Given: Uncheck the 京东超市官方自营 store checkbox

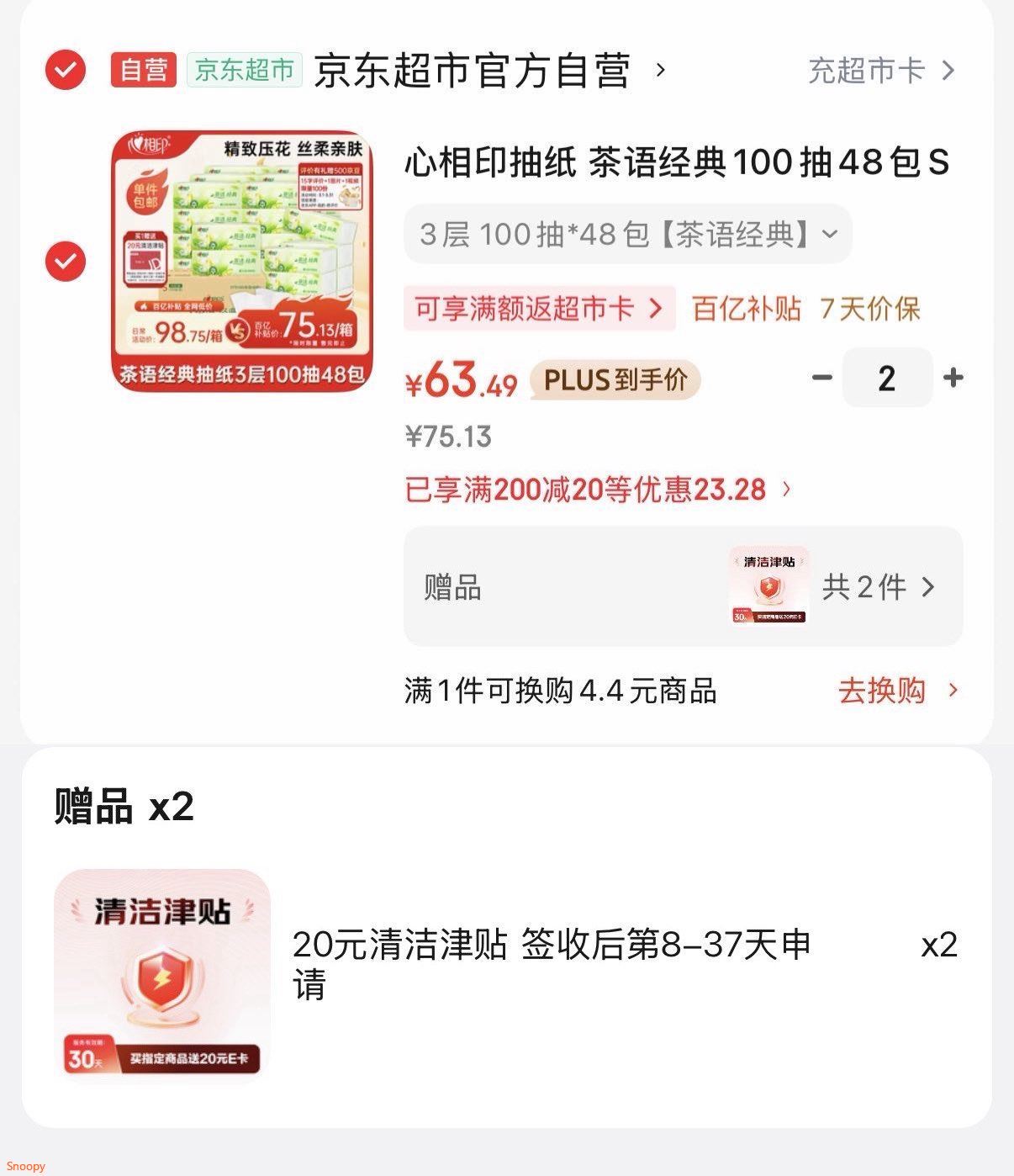Looking at the screenshot, I should (x=66, y=70).
